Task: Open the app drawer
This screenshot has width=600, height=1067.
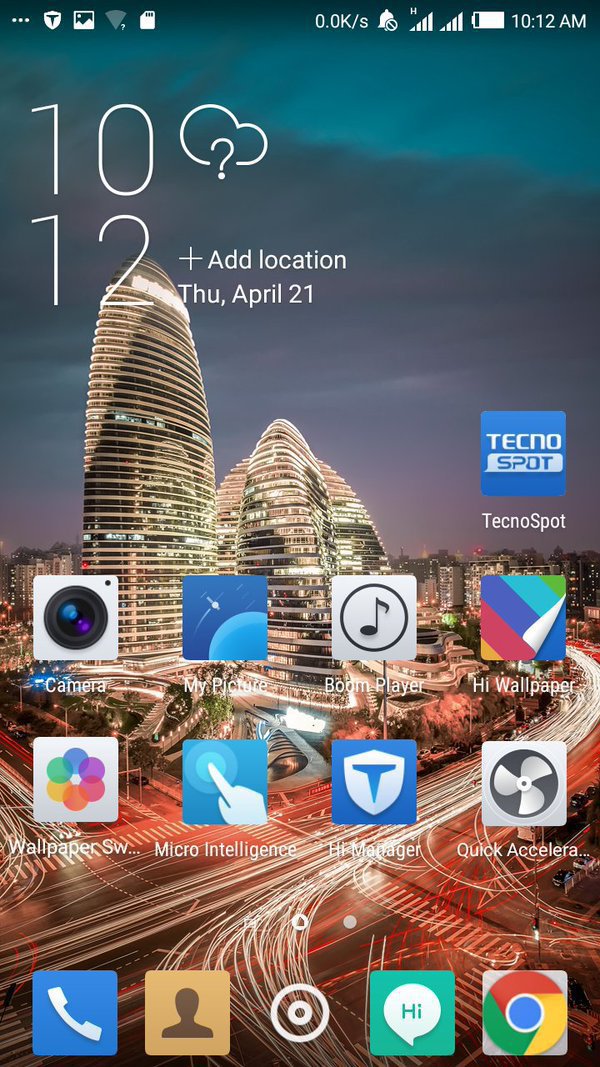Action: pyautogui.click(x=300, y=1012)
